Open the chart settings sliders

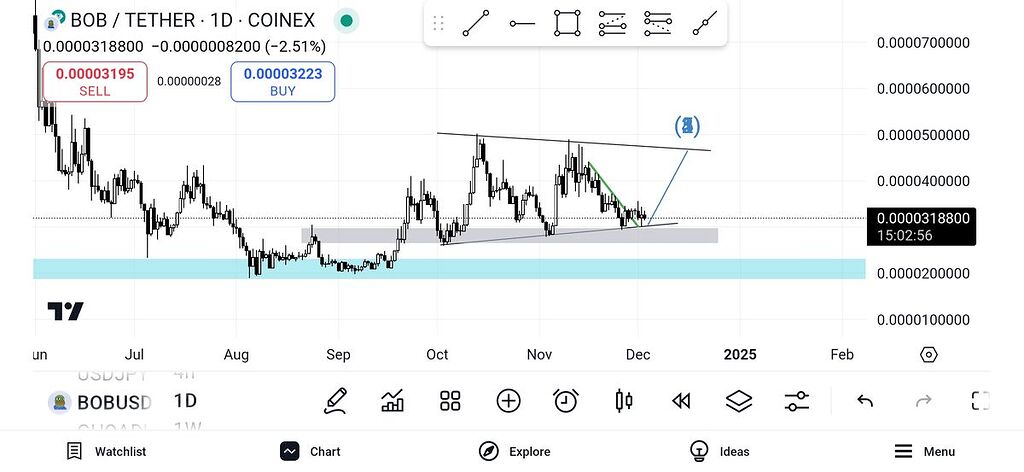(x=796, y=401)
